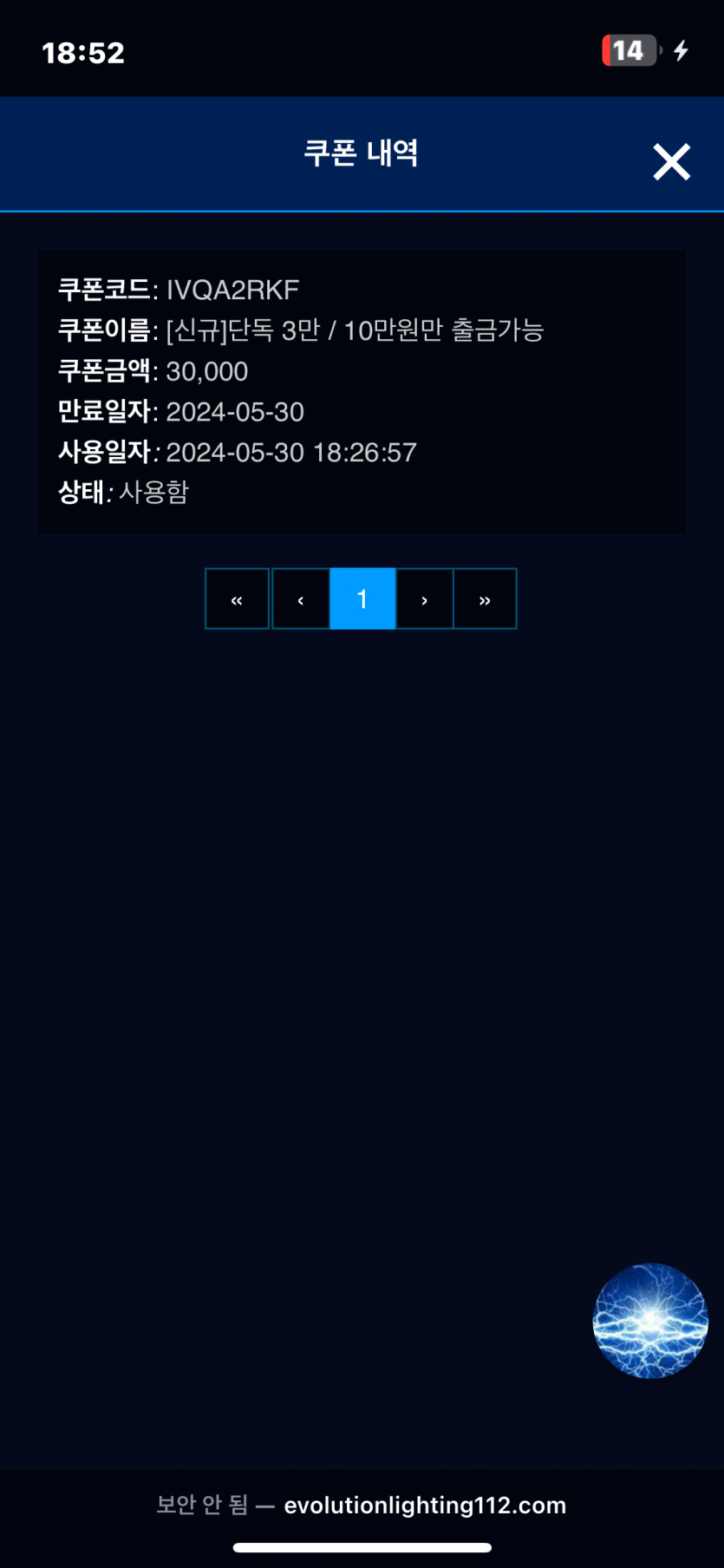This screenshot has height=1568, width=724.
Task: Select page 1 in pagination
Action: [x=362, y=598]
